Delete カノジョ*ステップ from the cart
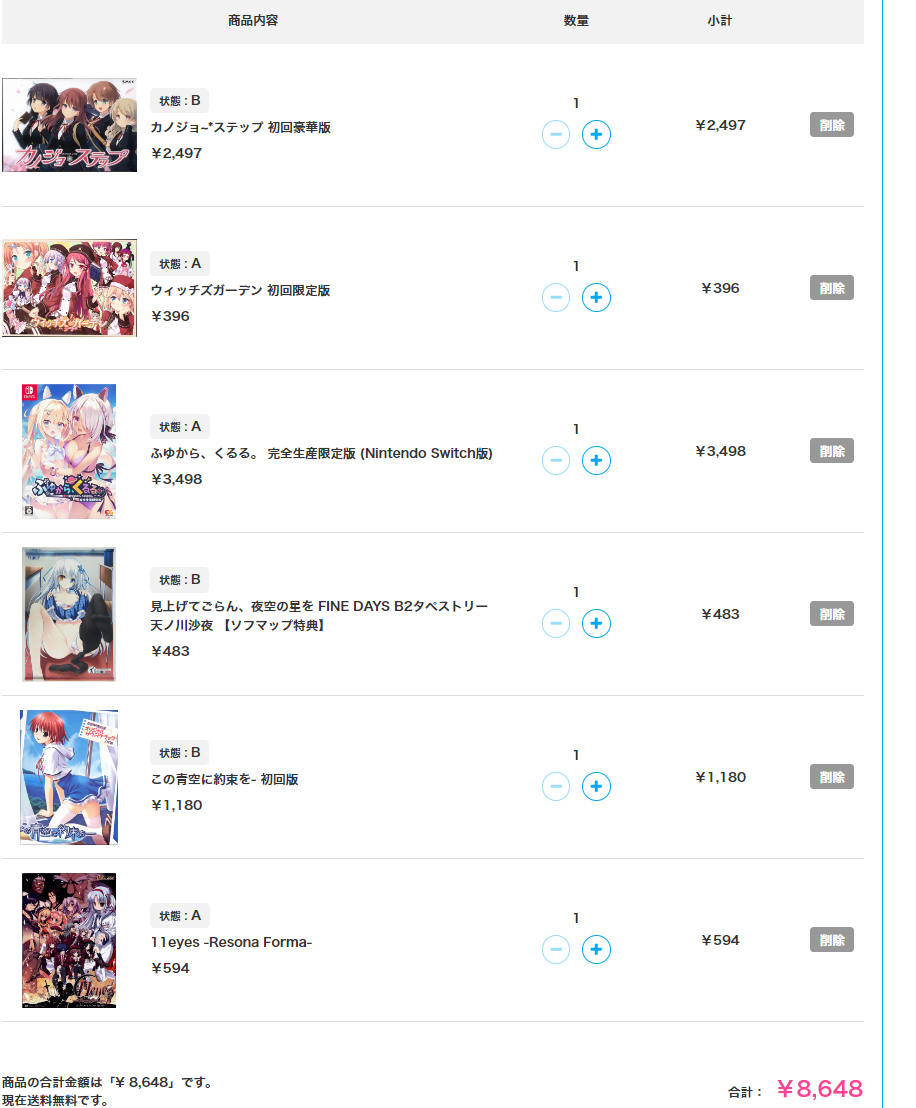The width and height of the screenshot is (916, 1108). tap(831, 125)
